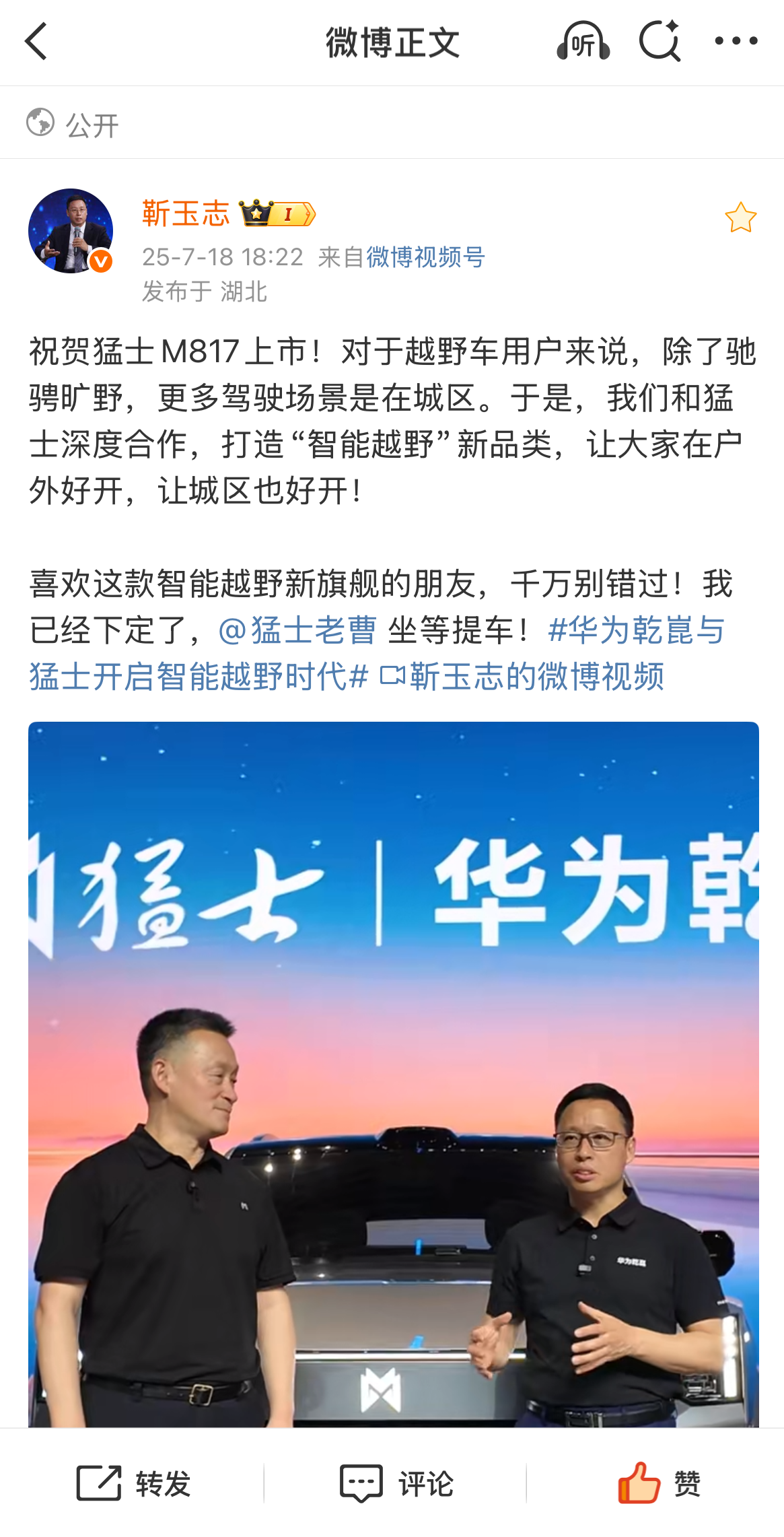Image resolution: width=784 pixels, height=1537 pixels.
Task: Tap the star icon beside the author
Action: 740,217
